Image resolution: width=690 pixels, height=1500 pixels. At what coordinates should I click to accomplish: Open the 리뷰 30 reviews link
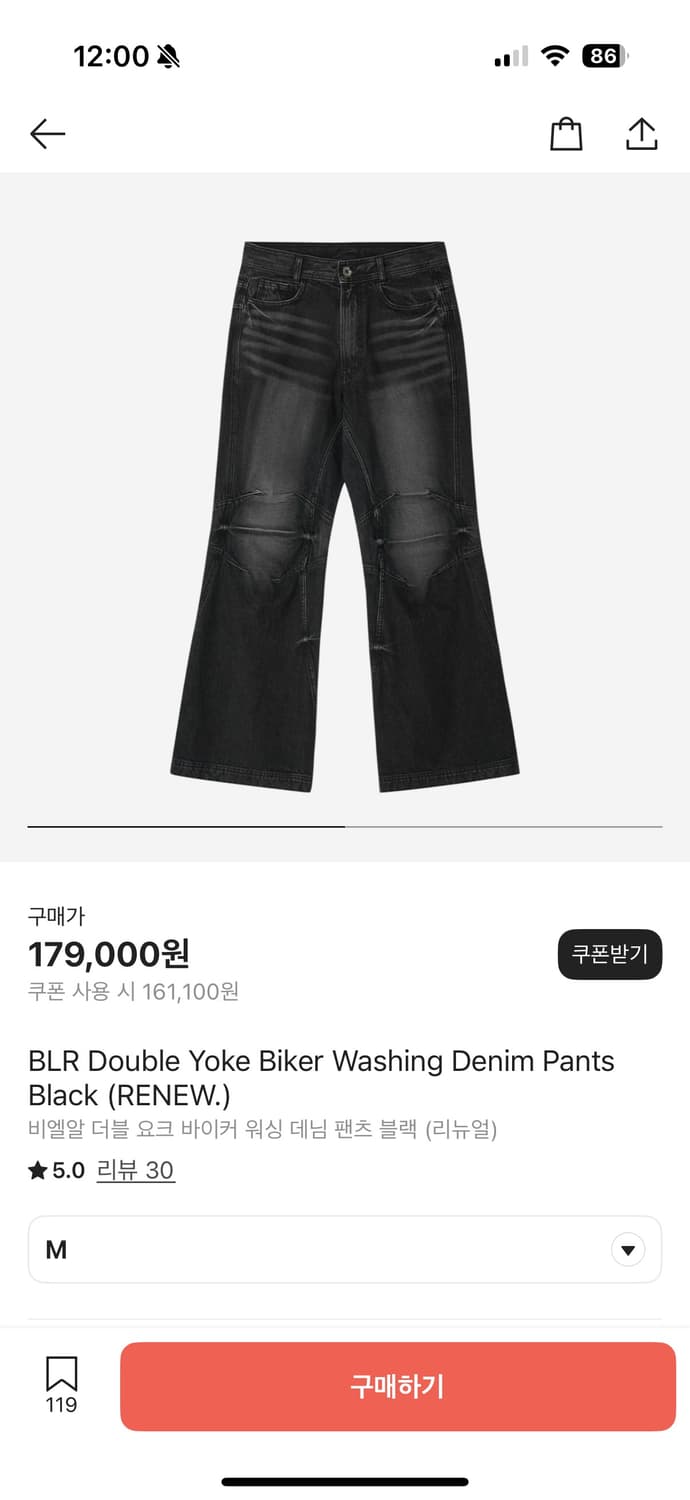pos(135,1170)
